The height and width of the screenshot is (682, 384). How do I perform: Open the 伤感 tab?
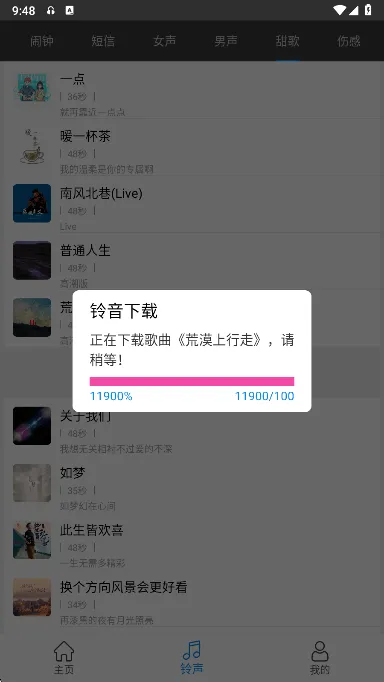(x=348, y=41)
